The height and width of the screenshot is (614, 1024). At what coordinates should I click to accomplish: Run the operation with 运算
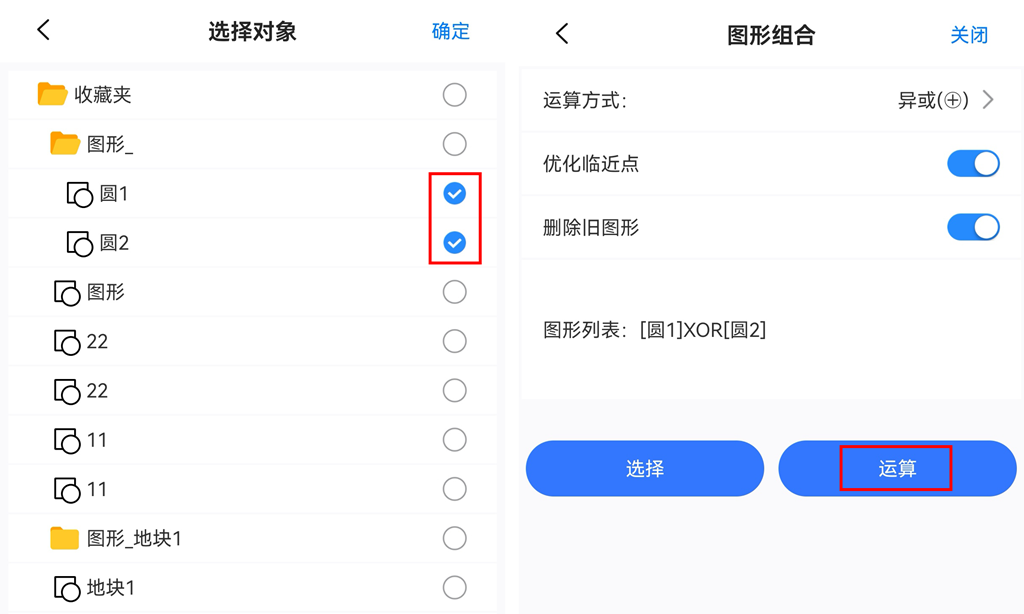(x=897, y=468)
